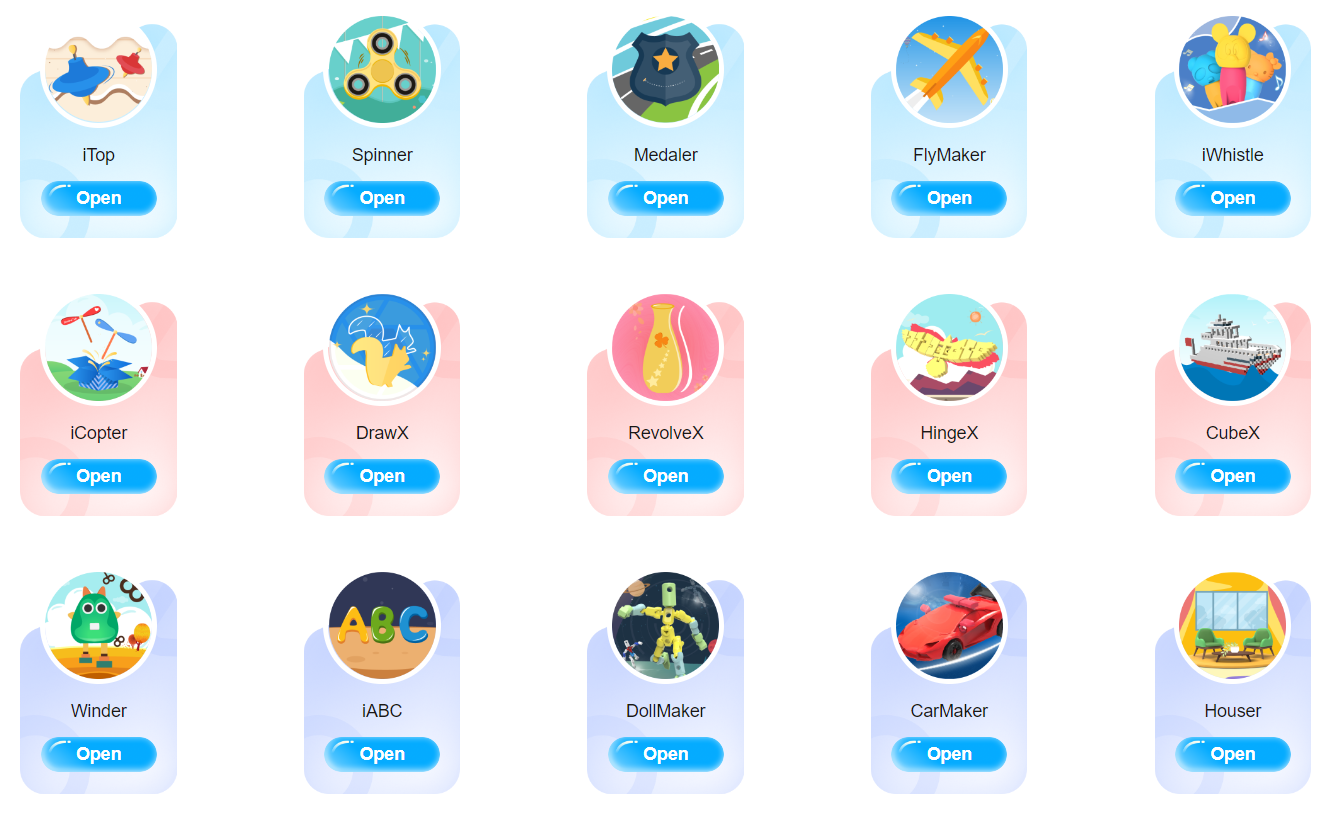Tap Open under Spinner
The width and height of the screenshot is (1336, 819).
click(x=382, y=198)
